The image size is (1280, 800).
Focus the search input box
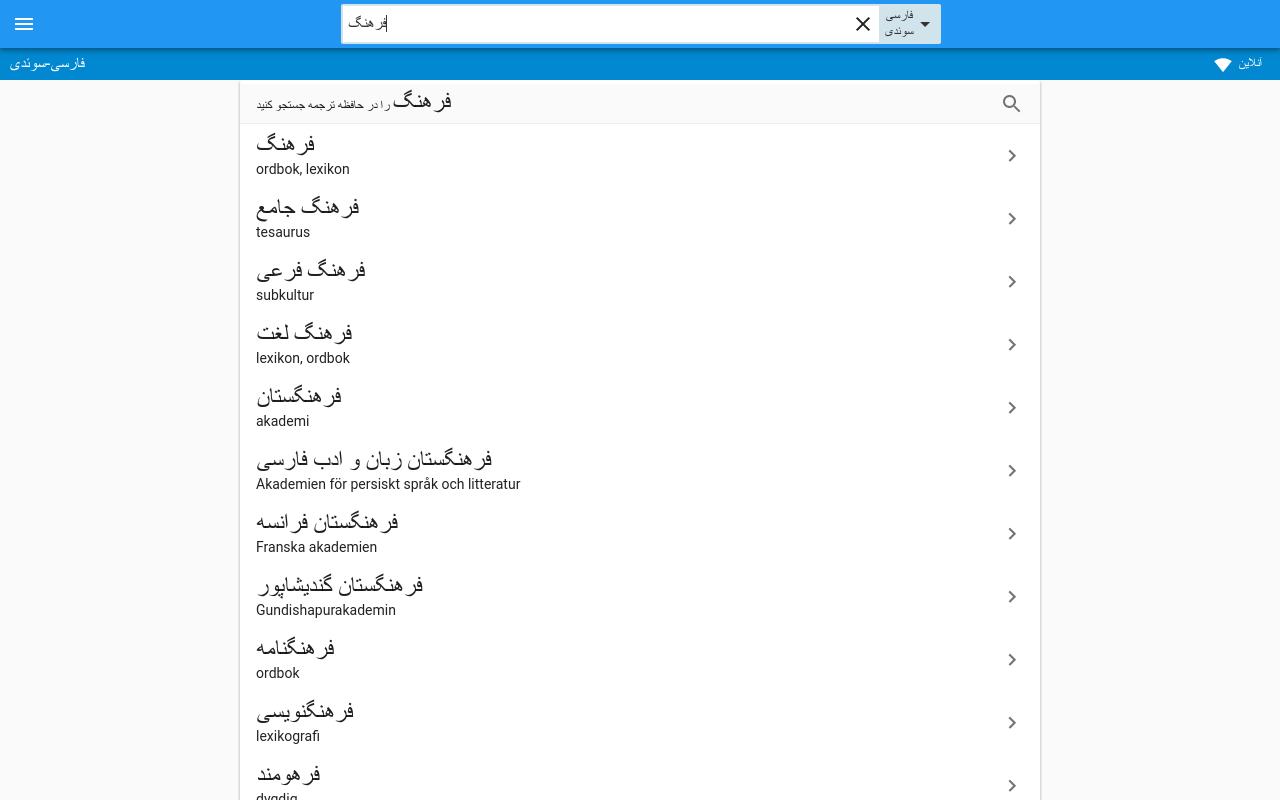[600, 24]
